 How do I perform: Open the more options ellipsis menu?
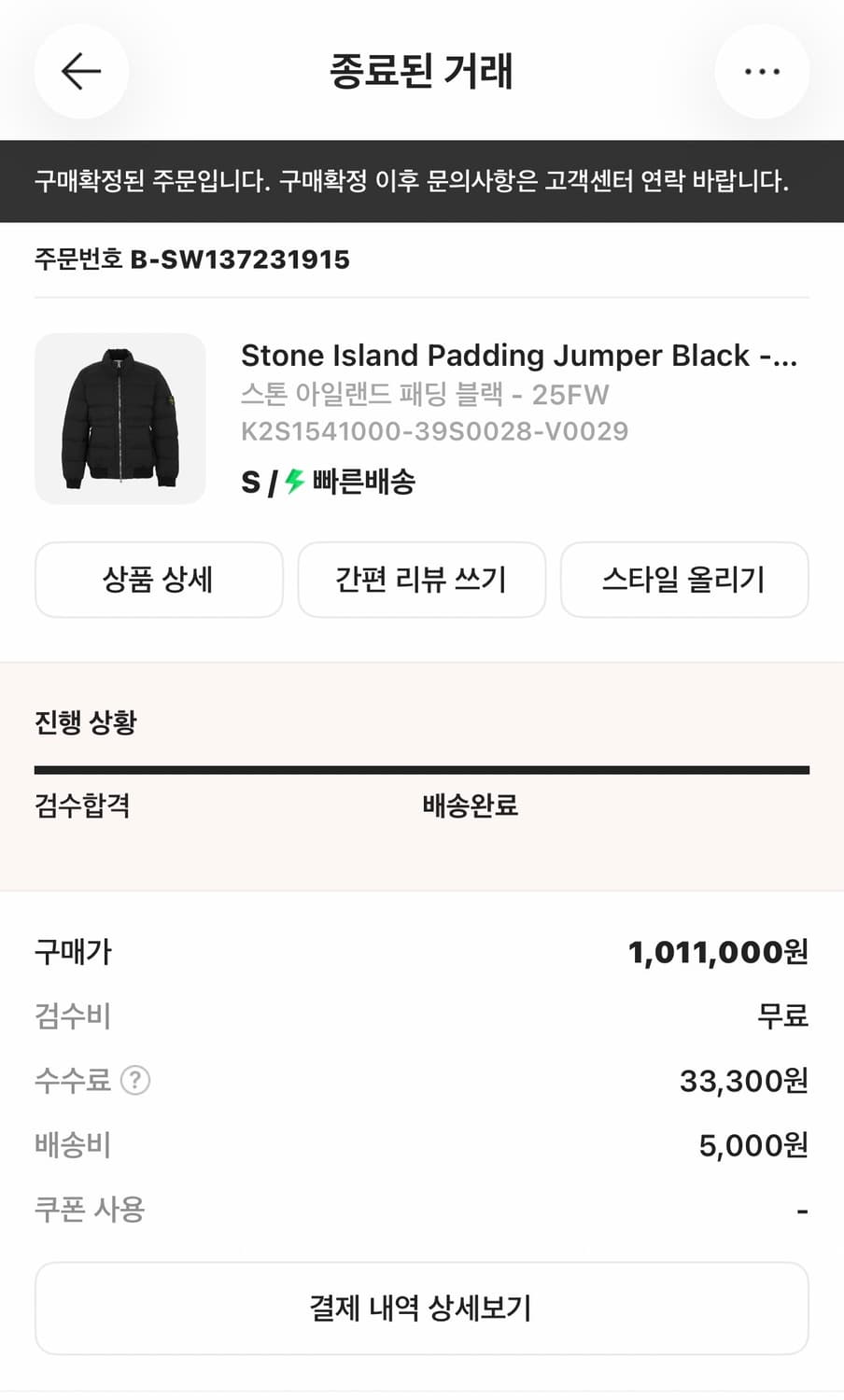(763, 71)
